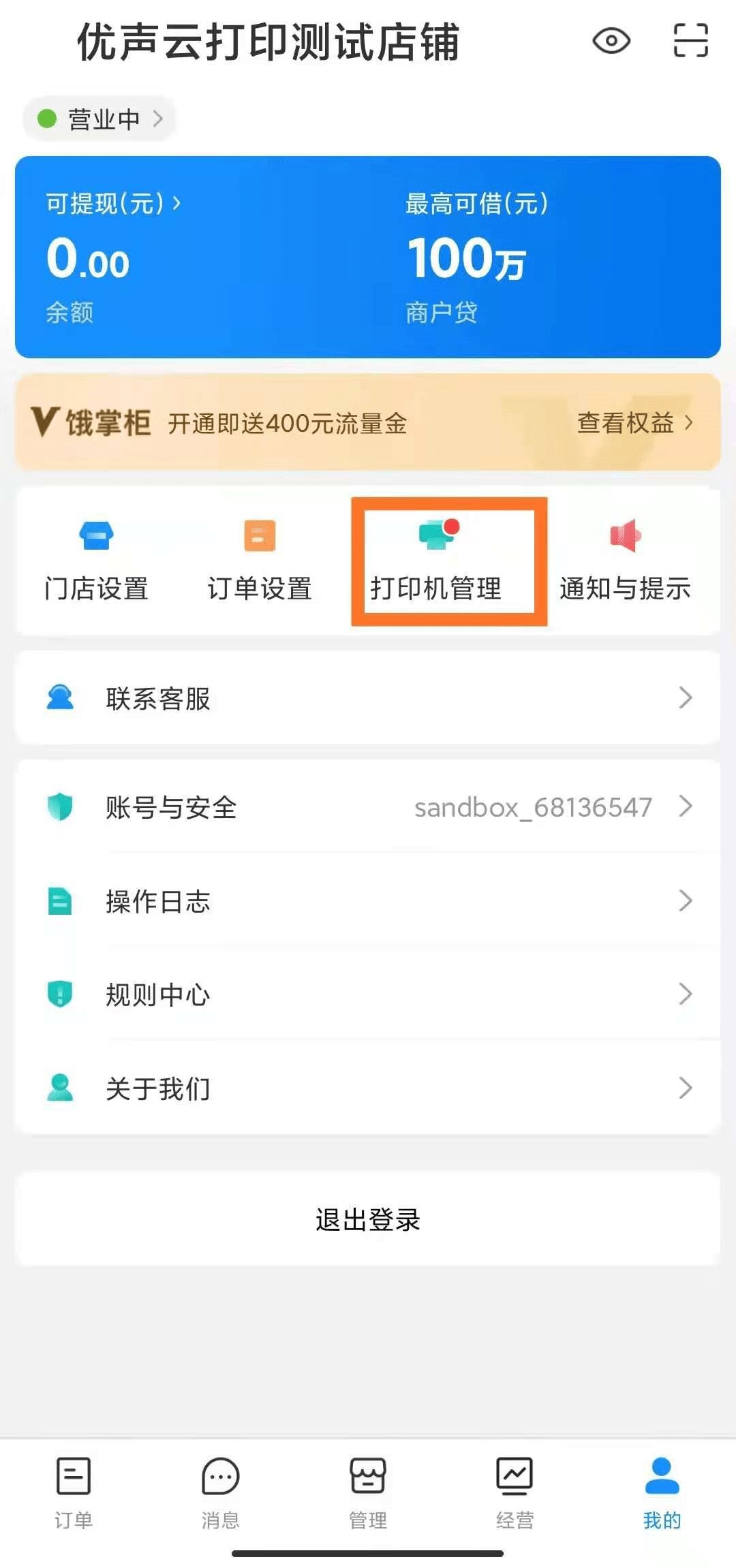
Task: Toggle balance visibility with the eye icon
Action: [x=611, y=42]
